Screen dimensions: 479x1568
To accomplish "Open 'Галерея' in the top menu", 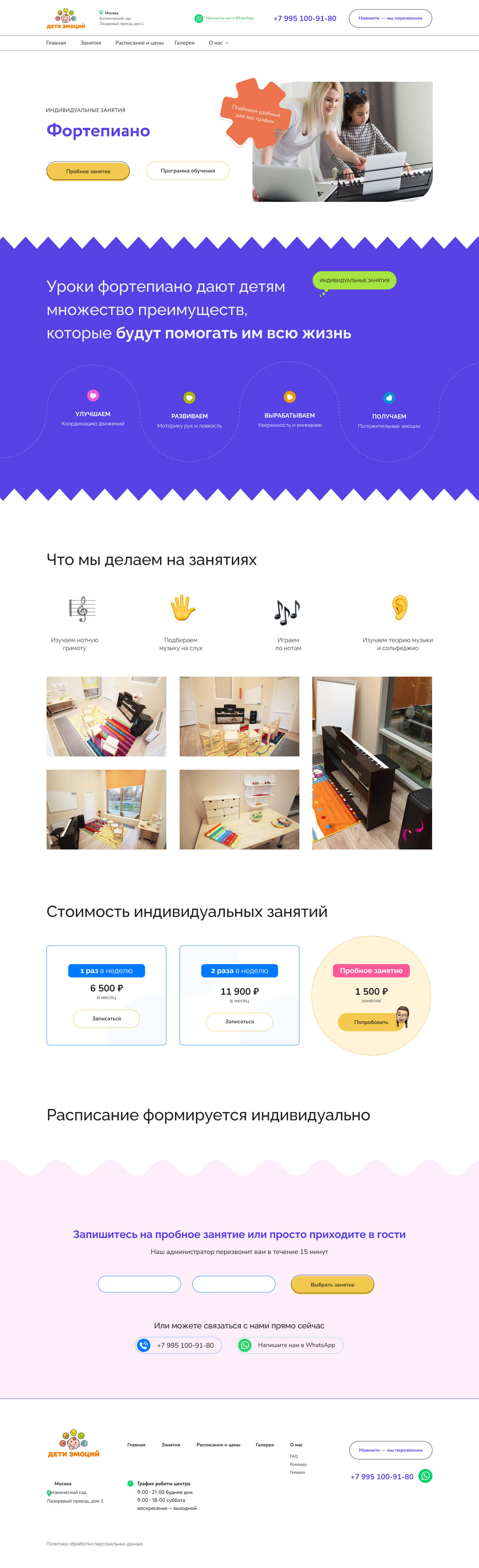I will pyautogui.click(x=184, y=43).
